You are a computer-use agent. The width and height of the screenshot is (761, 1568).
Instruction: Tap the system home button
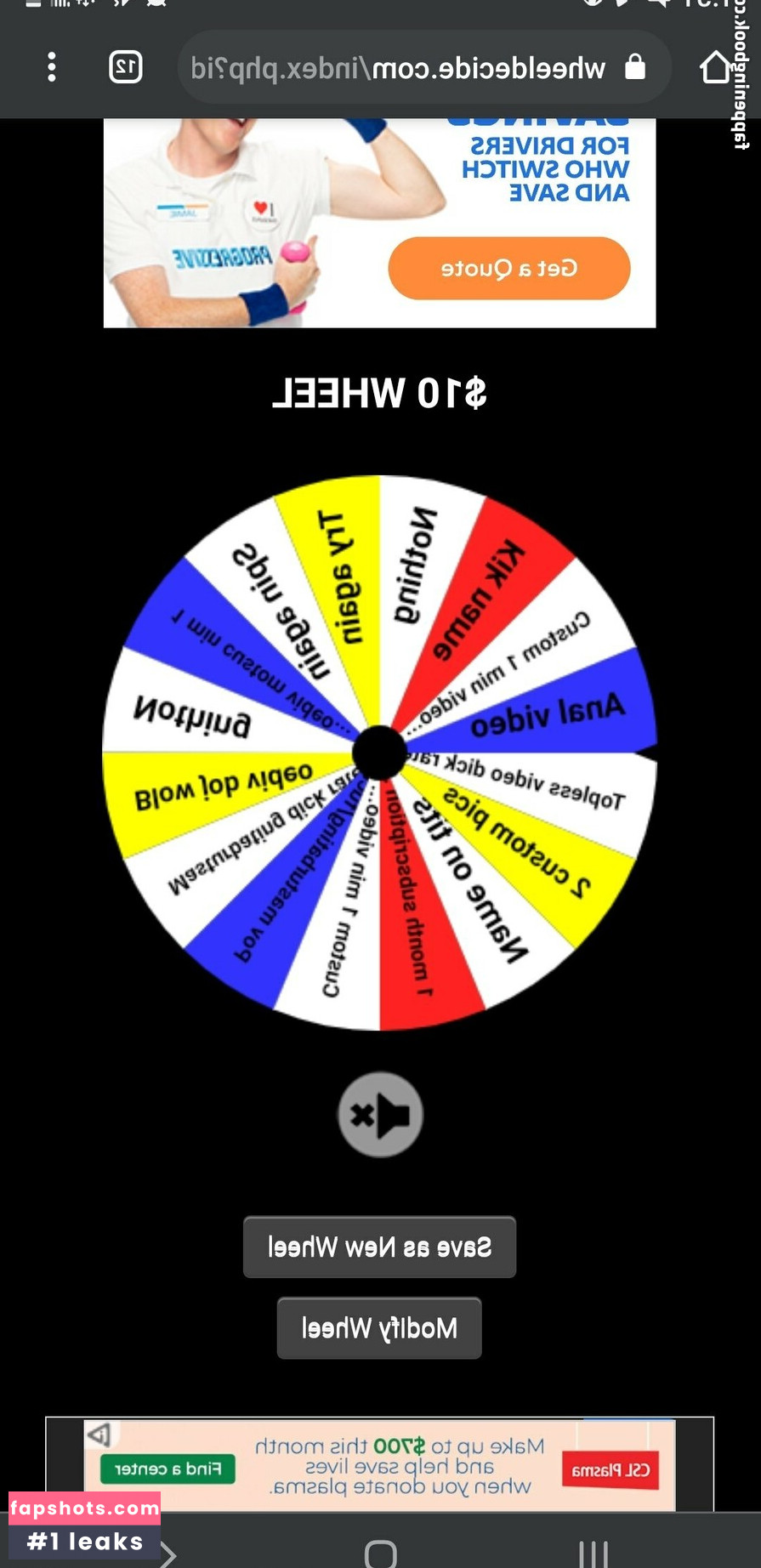click(381, 1554)
